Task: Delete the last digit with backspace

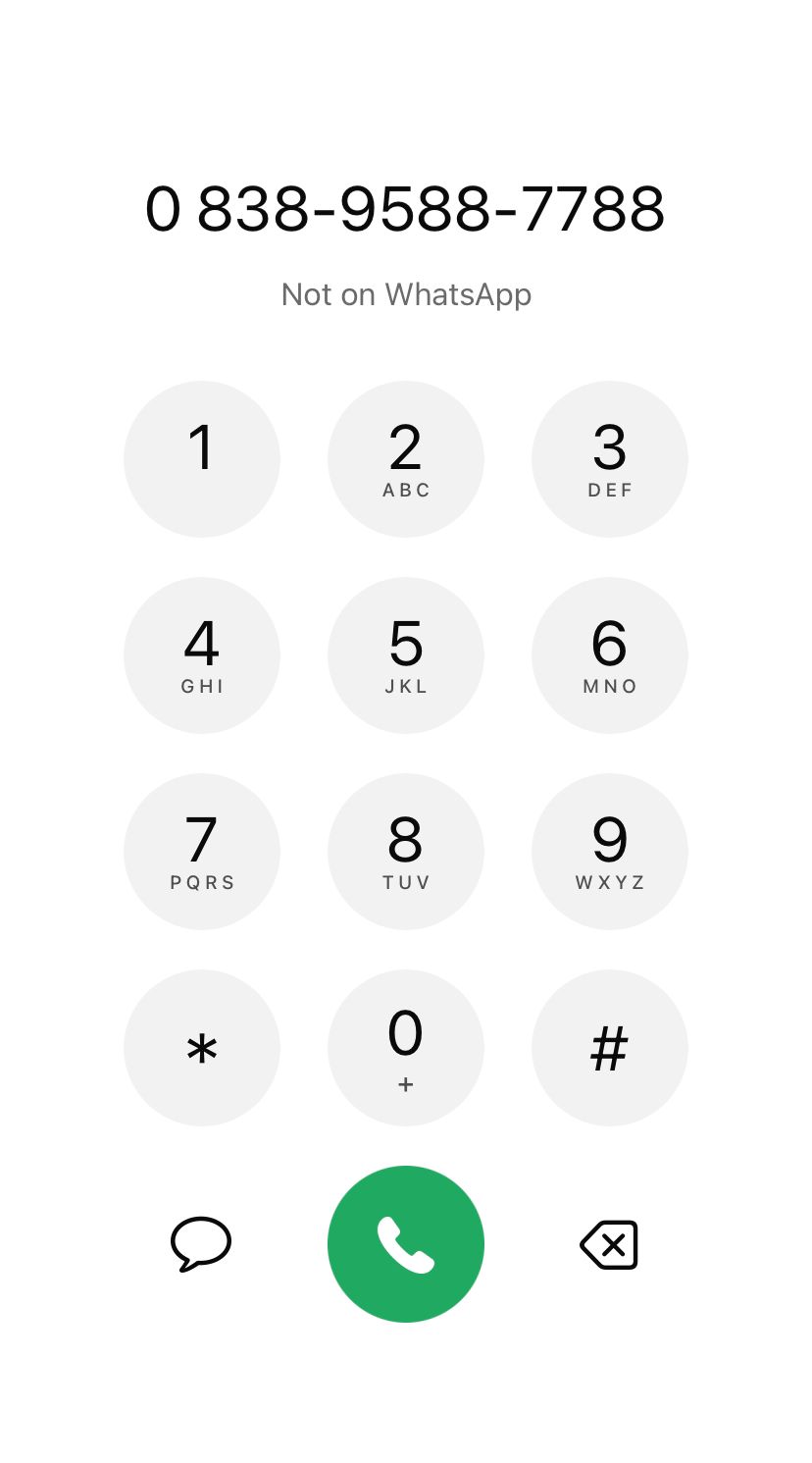Action: click(x=609, y=1244)
